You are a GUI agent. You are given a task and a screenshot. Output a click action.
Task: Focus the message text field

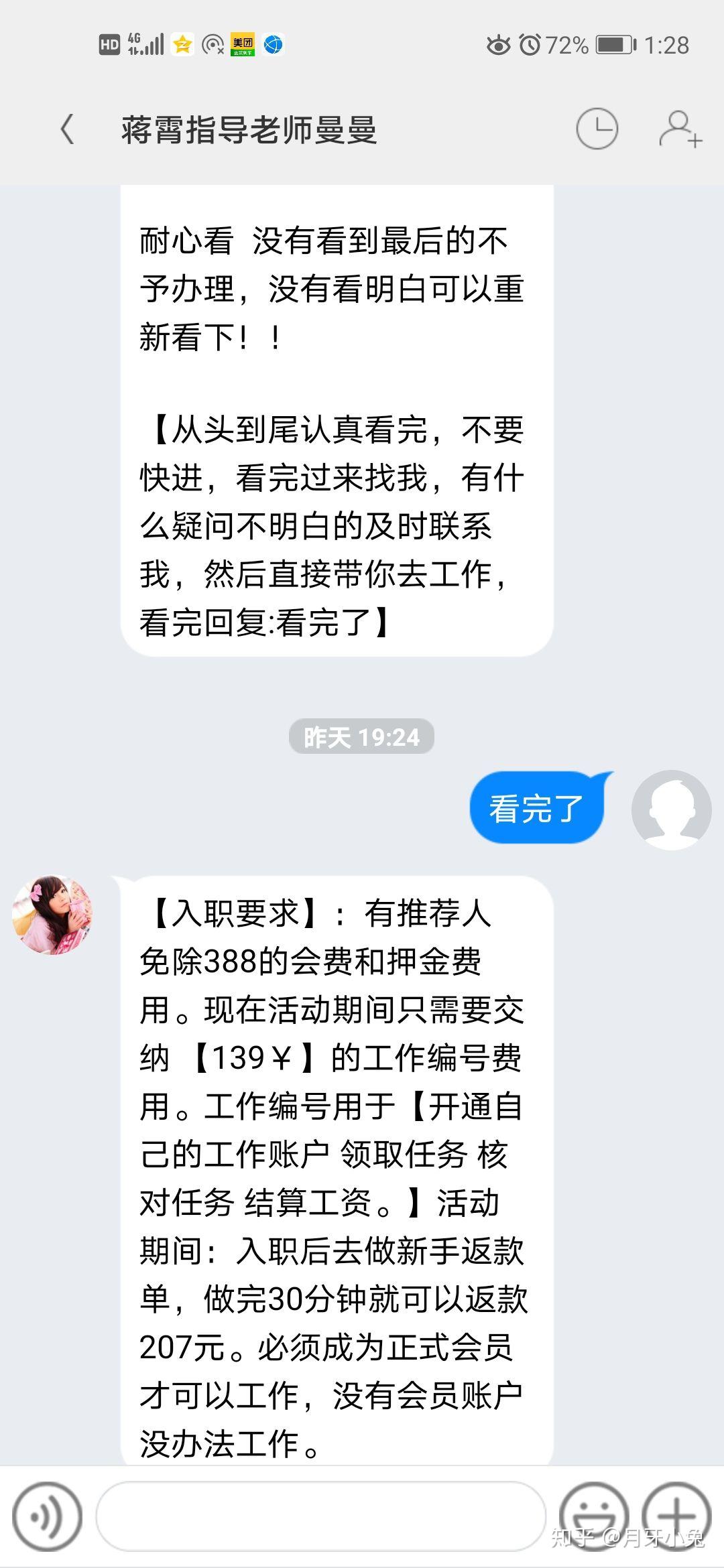[320, 1516]
